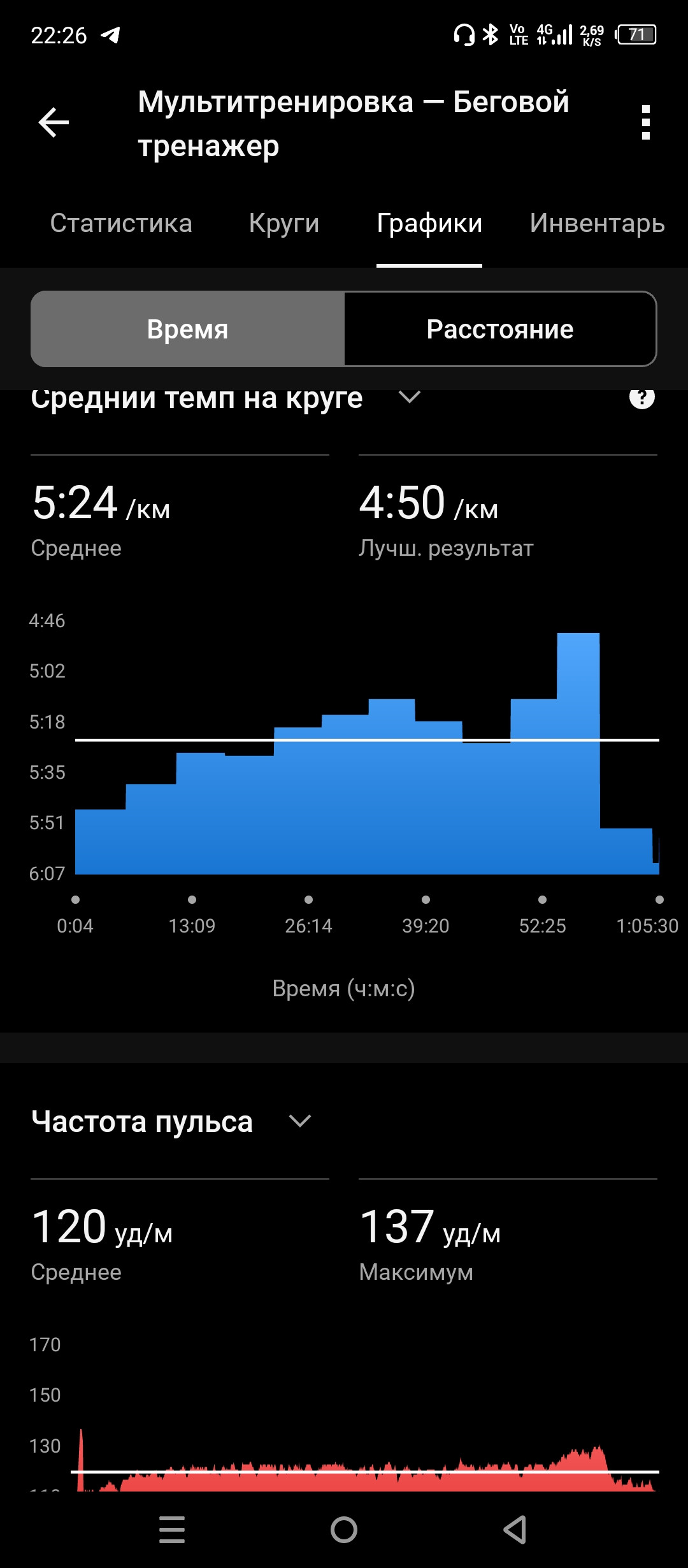The width and height of the screenshot is (688, 1568).
Task: Switch charts to Расстояние
Action: tap(500, 329)
